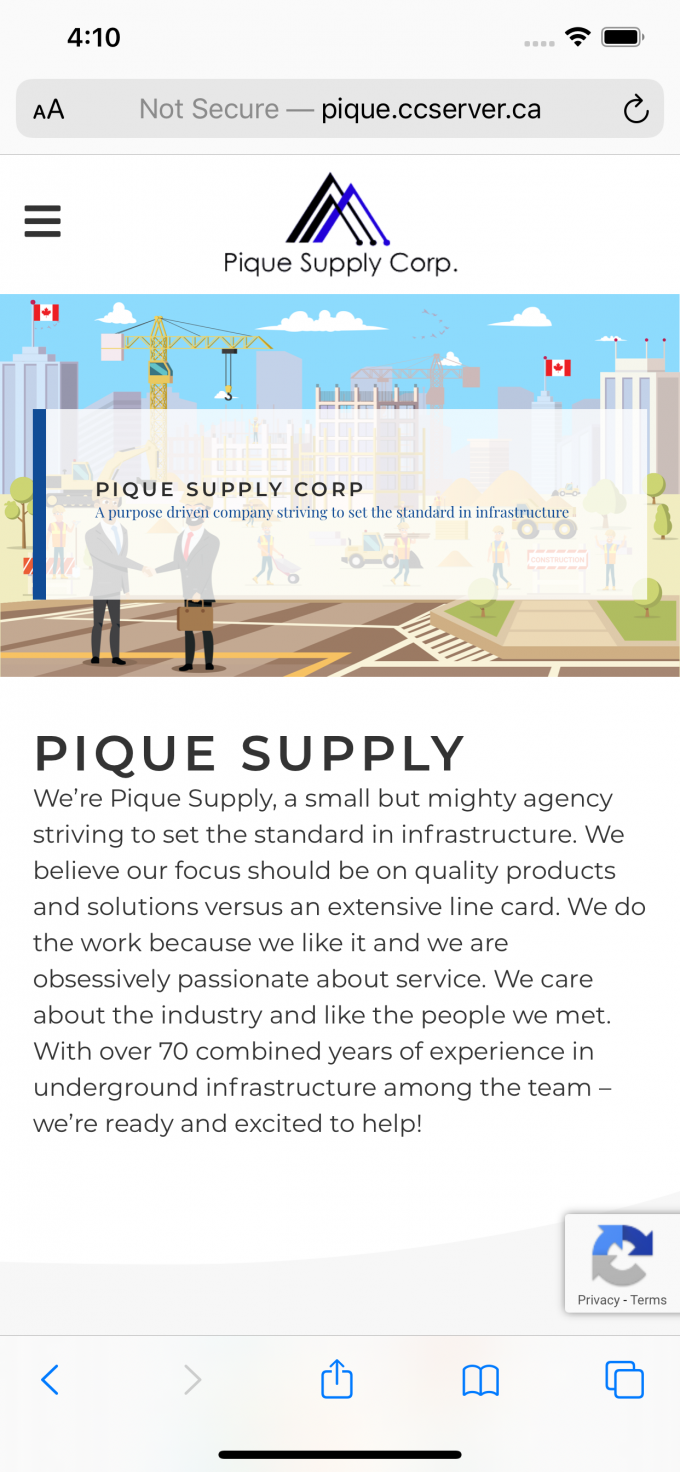Go back to the previous page

point(50,1381)
